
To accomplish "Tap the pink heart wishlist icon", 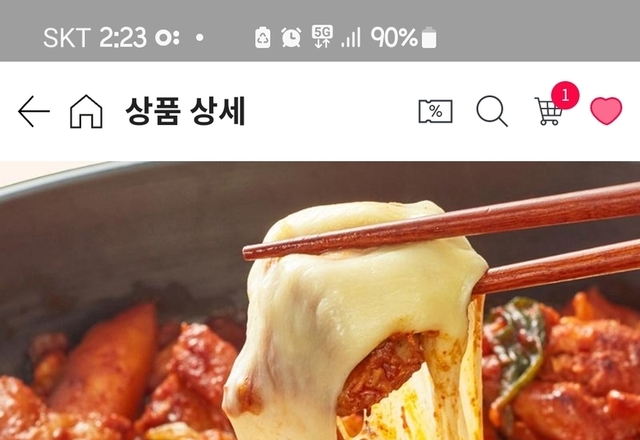I will [x=606, y=111].
